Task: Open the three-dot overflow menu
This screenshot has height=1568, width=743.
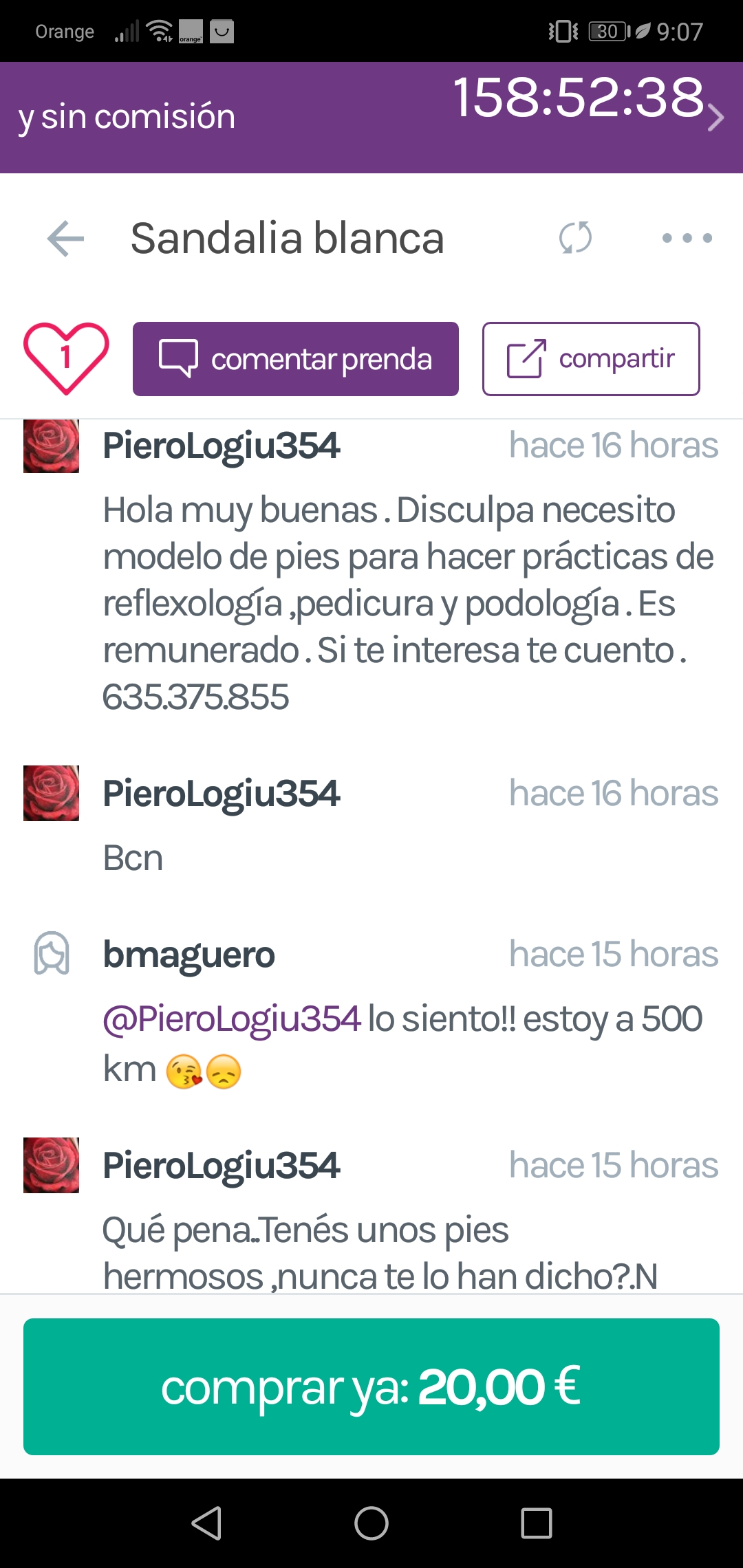Action: [687, 238]
